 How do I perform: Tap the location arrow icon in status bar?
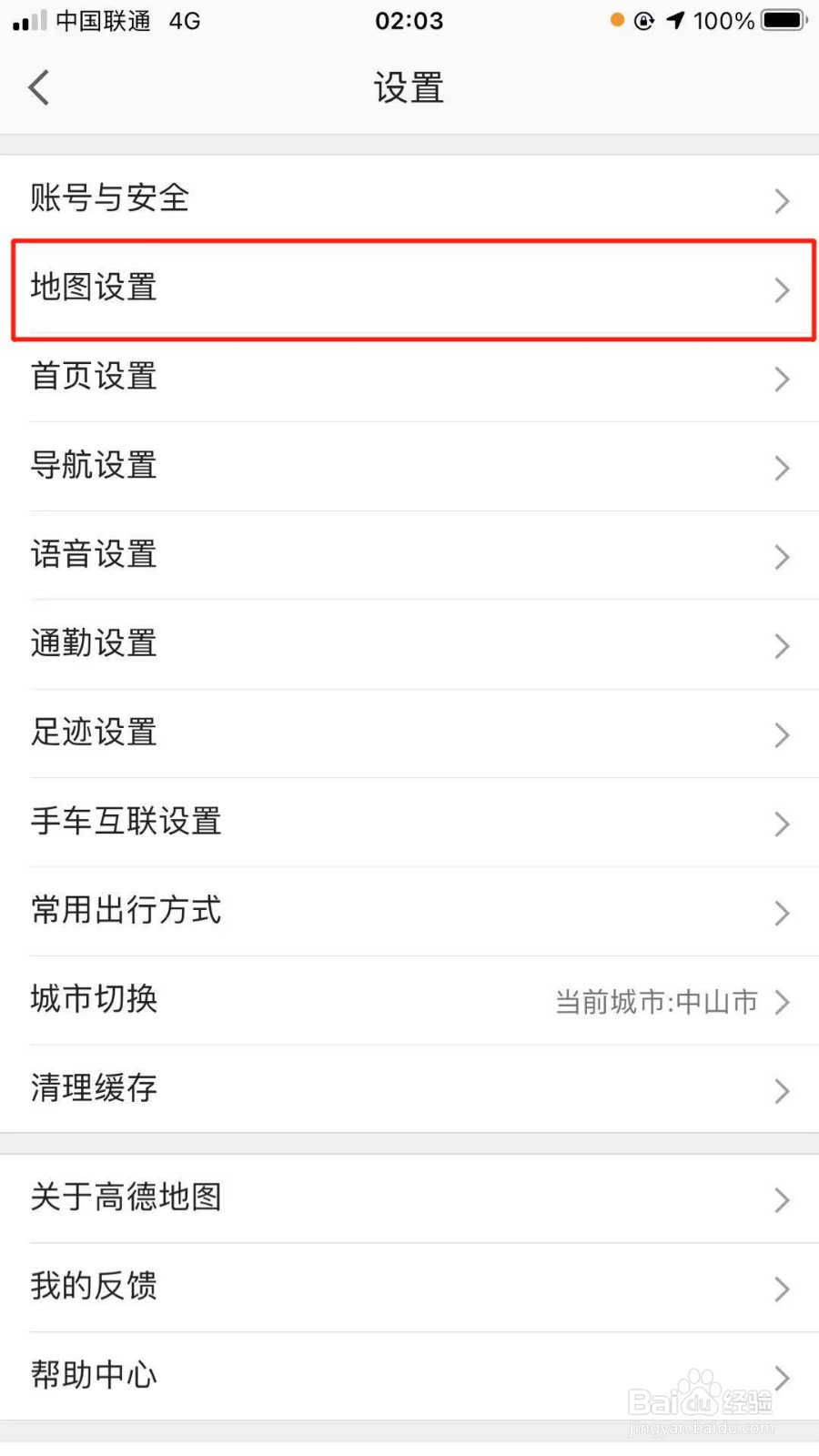pos(674,21)
